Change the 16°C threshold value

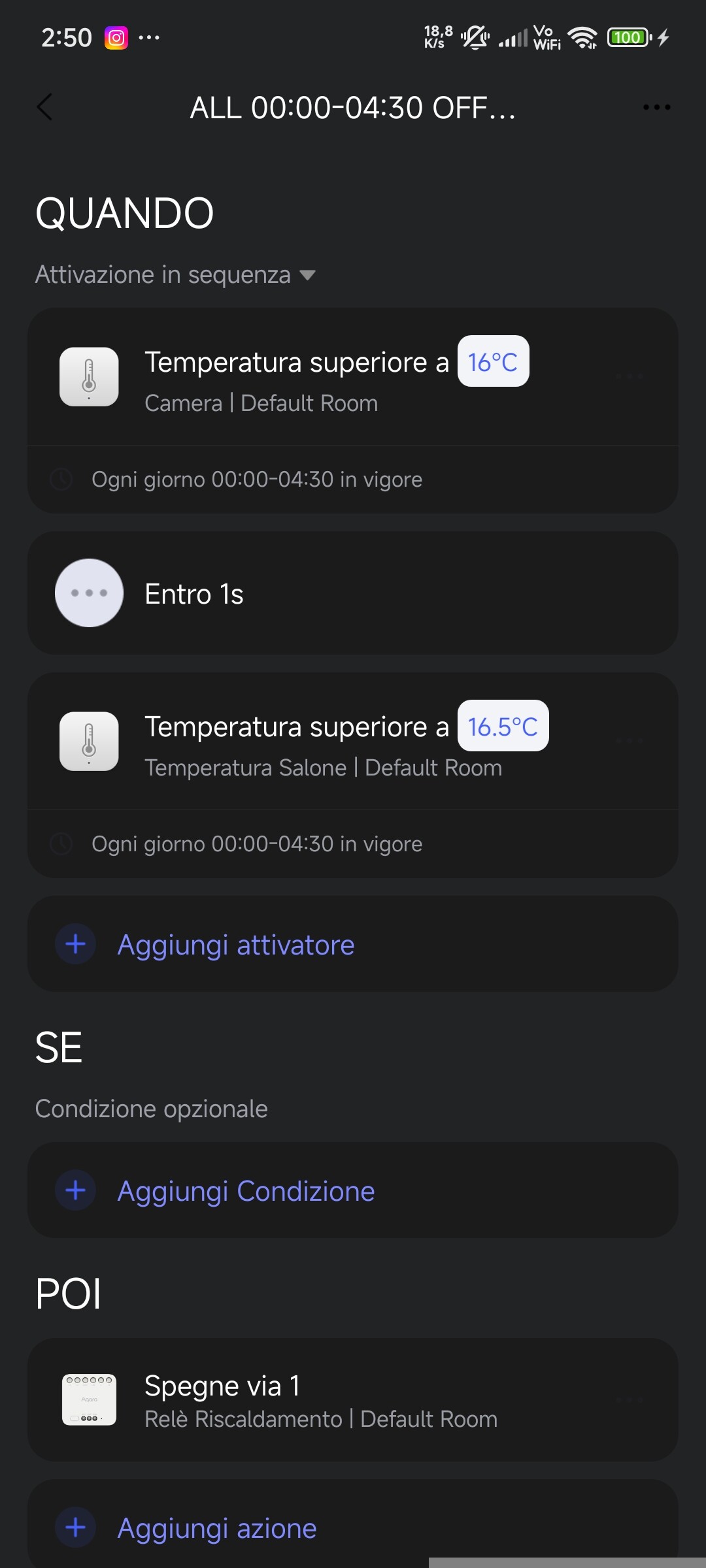point(493,362)
